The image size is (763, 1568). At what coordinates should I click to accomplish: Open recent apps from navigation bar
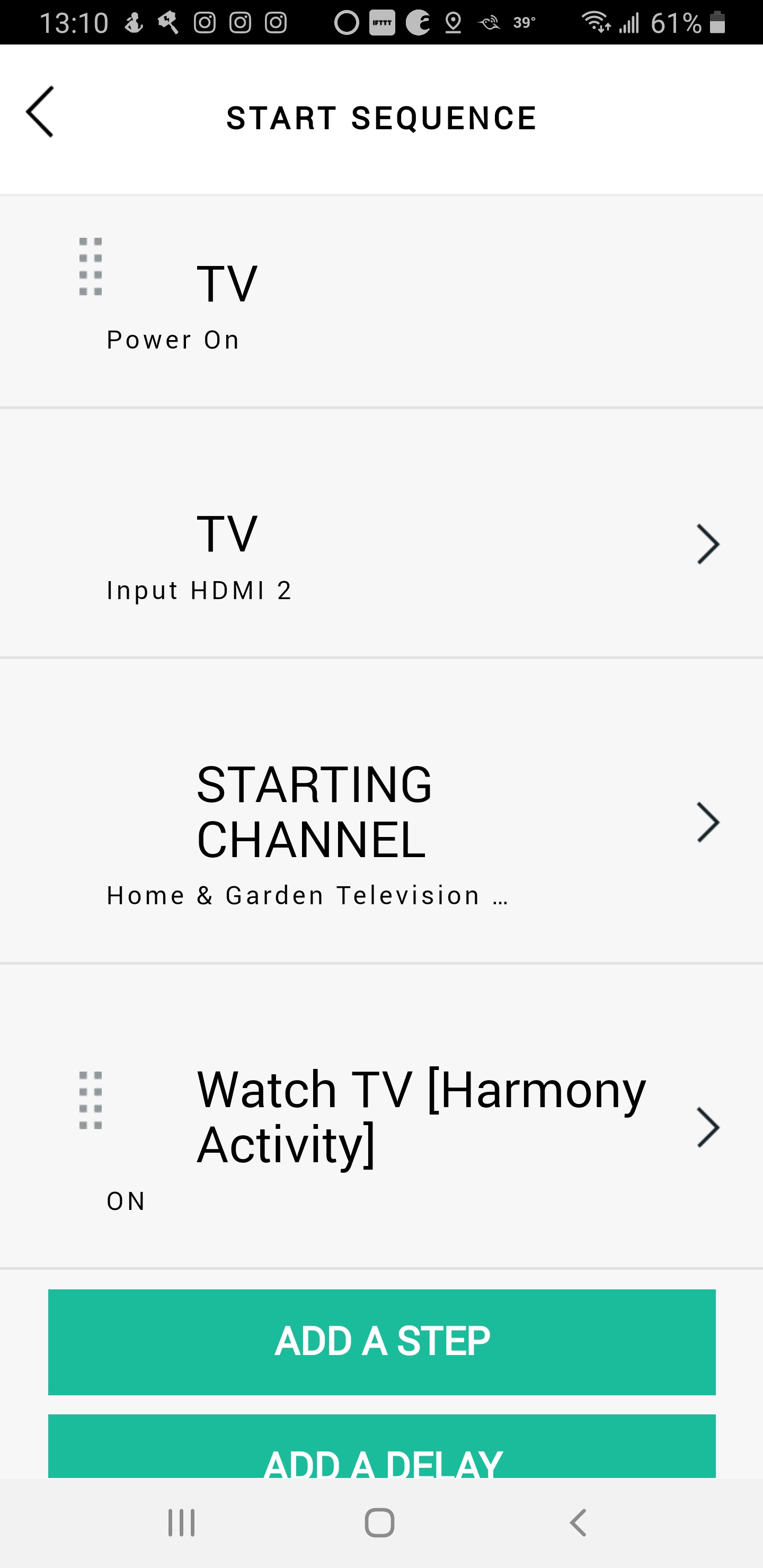tap(181, 1523)
